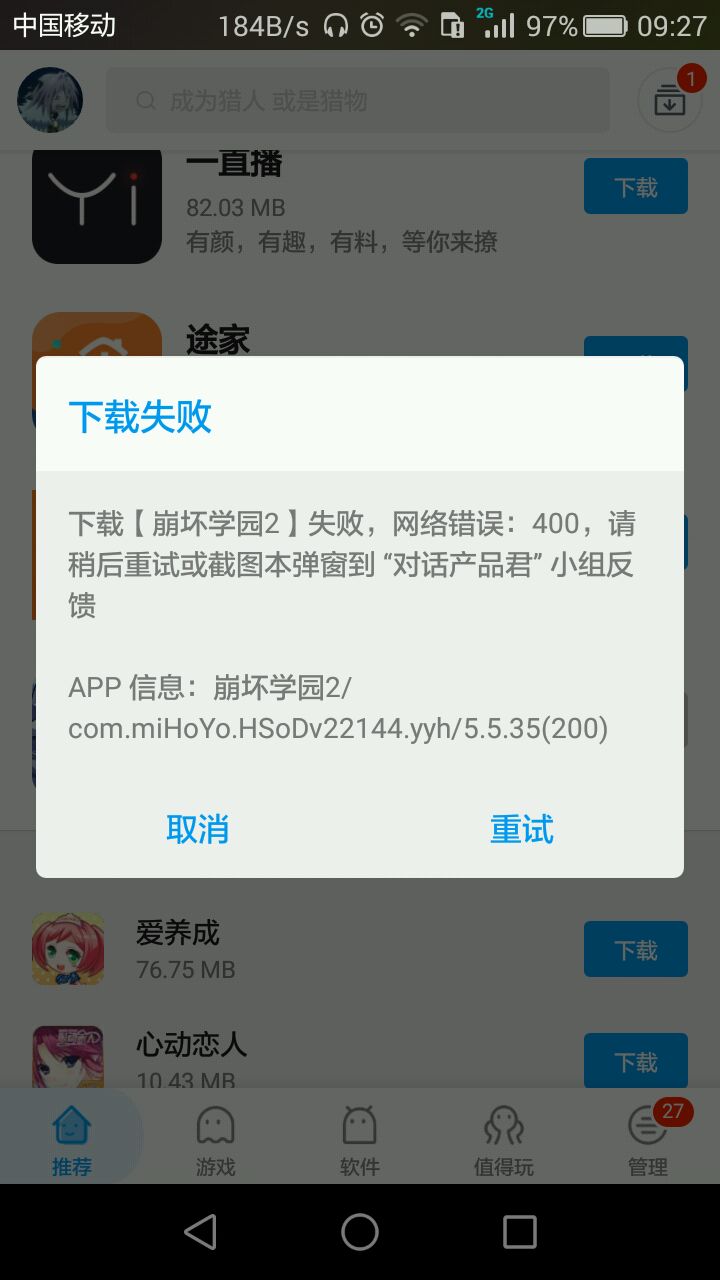
Task: Open the download manager icon
Action: (x=670, y=100)
